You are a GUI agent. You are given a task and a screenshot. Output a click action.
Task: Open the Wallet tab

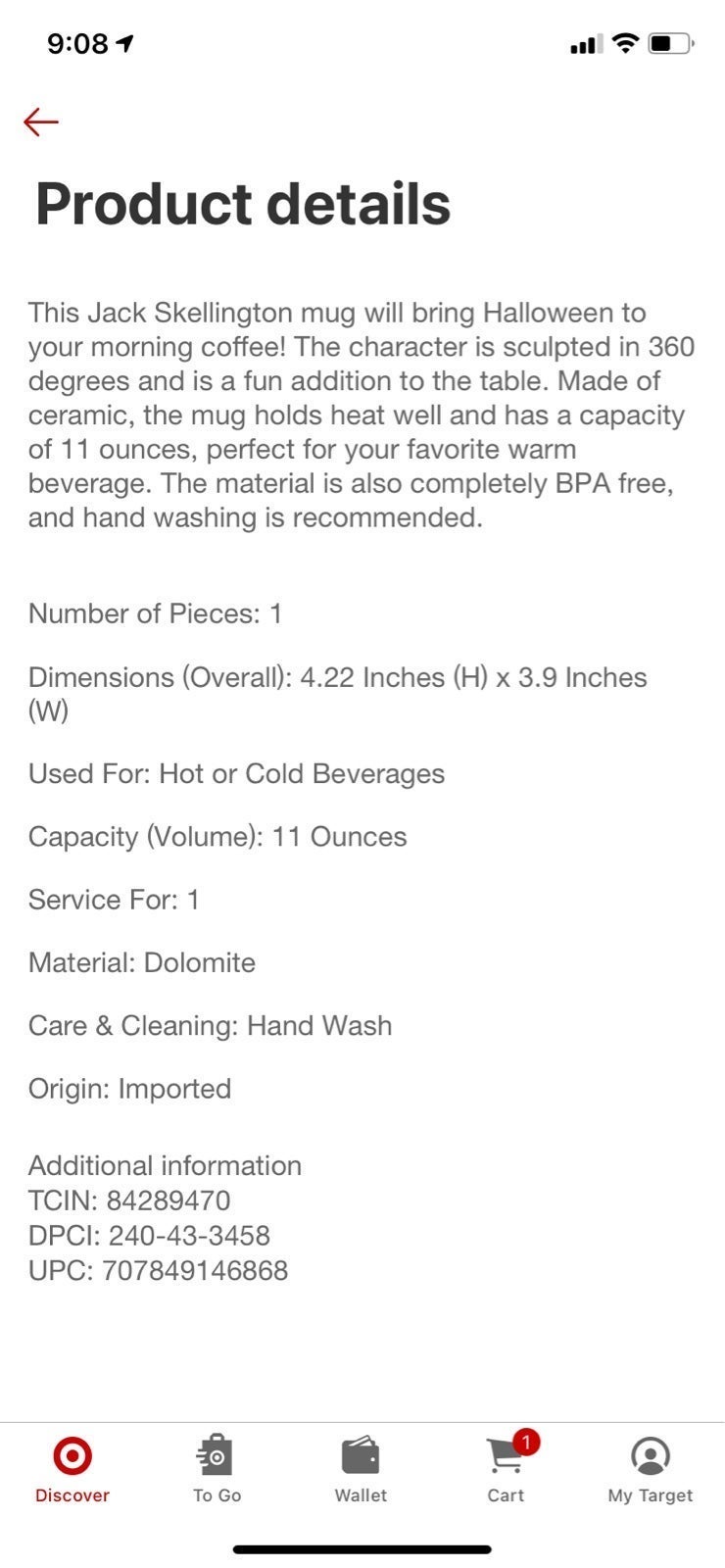pyautogui.click(x=361, y=1469)
